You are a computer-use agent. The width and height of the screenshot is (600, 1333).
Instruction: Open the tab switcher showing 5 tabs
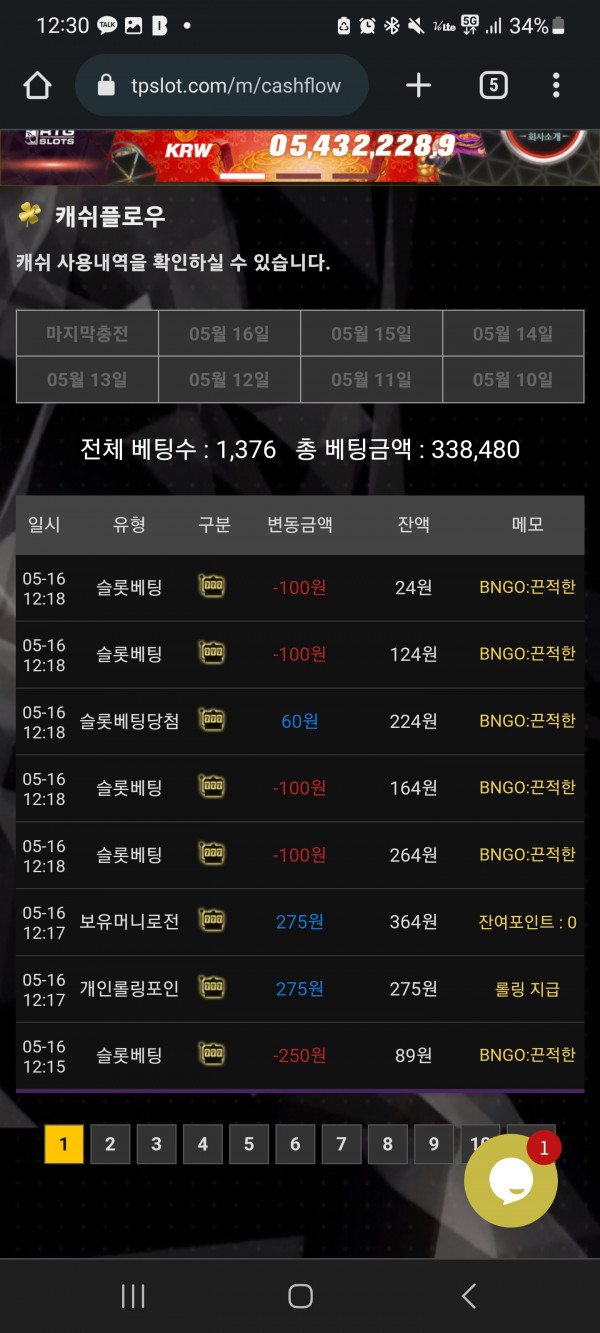coord(492,86)
